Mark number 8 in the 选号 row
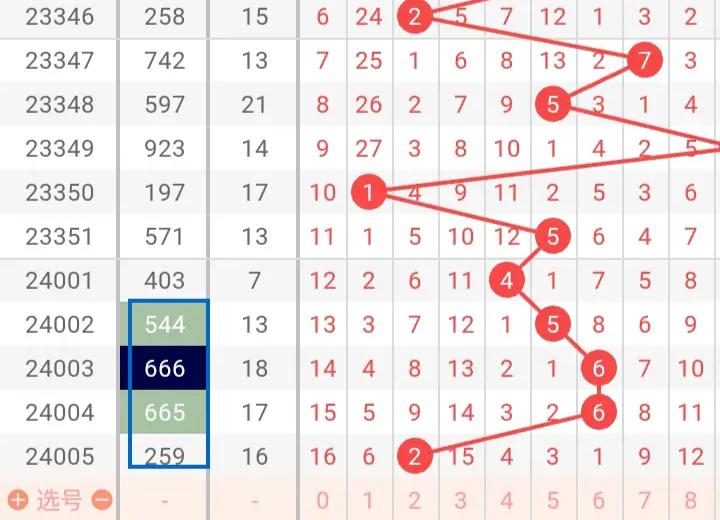This screenshot has width=720, height=520. [690, 500]
